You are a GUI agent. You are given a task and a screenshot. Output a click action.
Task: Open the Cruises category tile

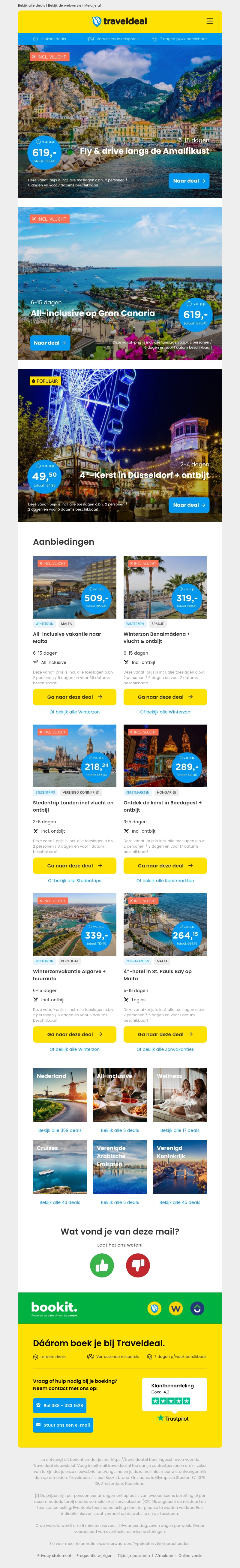[x=60, y=1166]
